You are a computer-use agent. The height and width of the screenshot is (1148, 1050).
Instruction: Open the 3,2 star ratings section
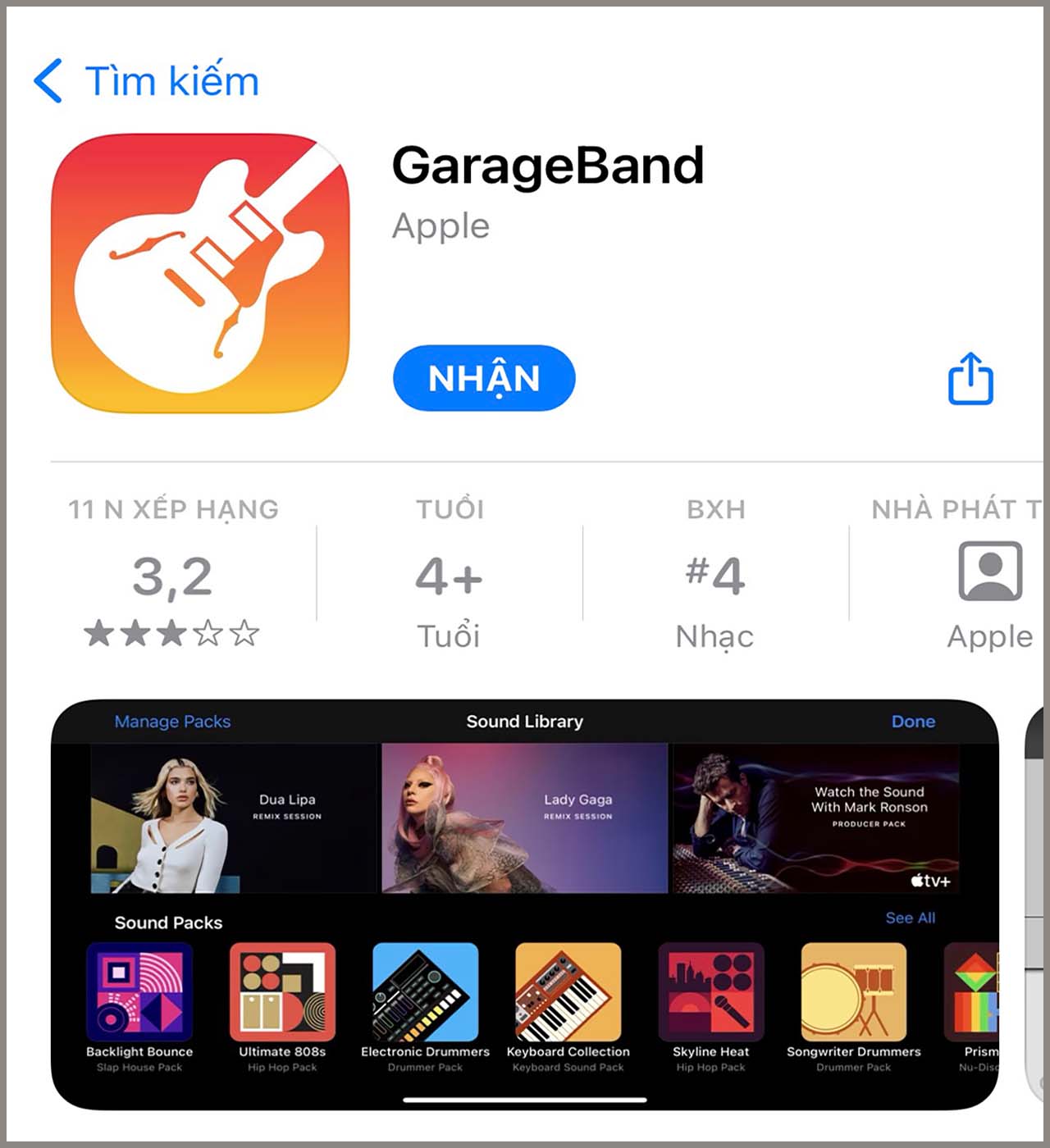point(172,578)
